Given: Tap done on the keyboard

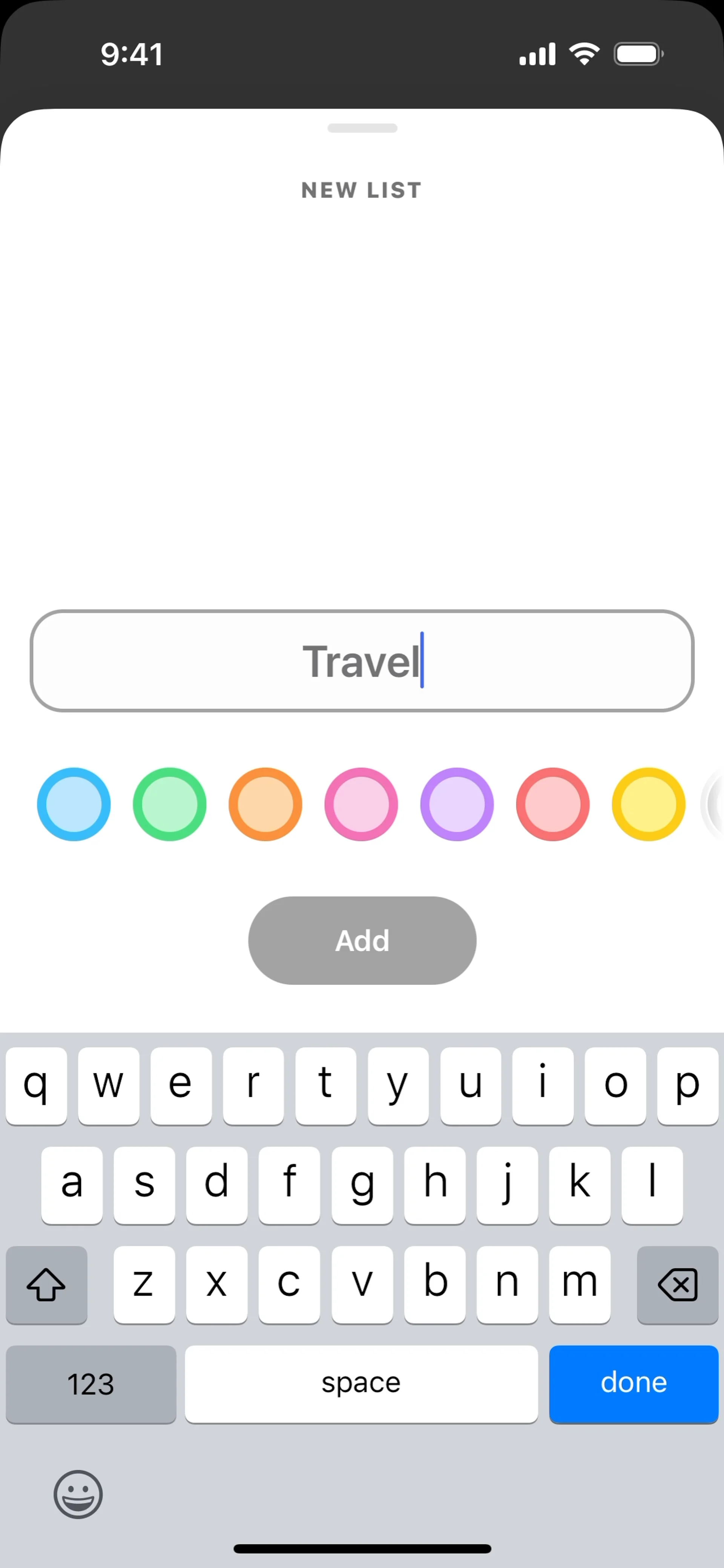Looking at the screenshot, I should coord(633,1384).
